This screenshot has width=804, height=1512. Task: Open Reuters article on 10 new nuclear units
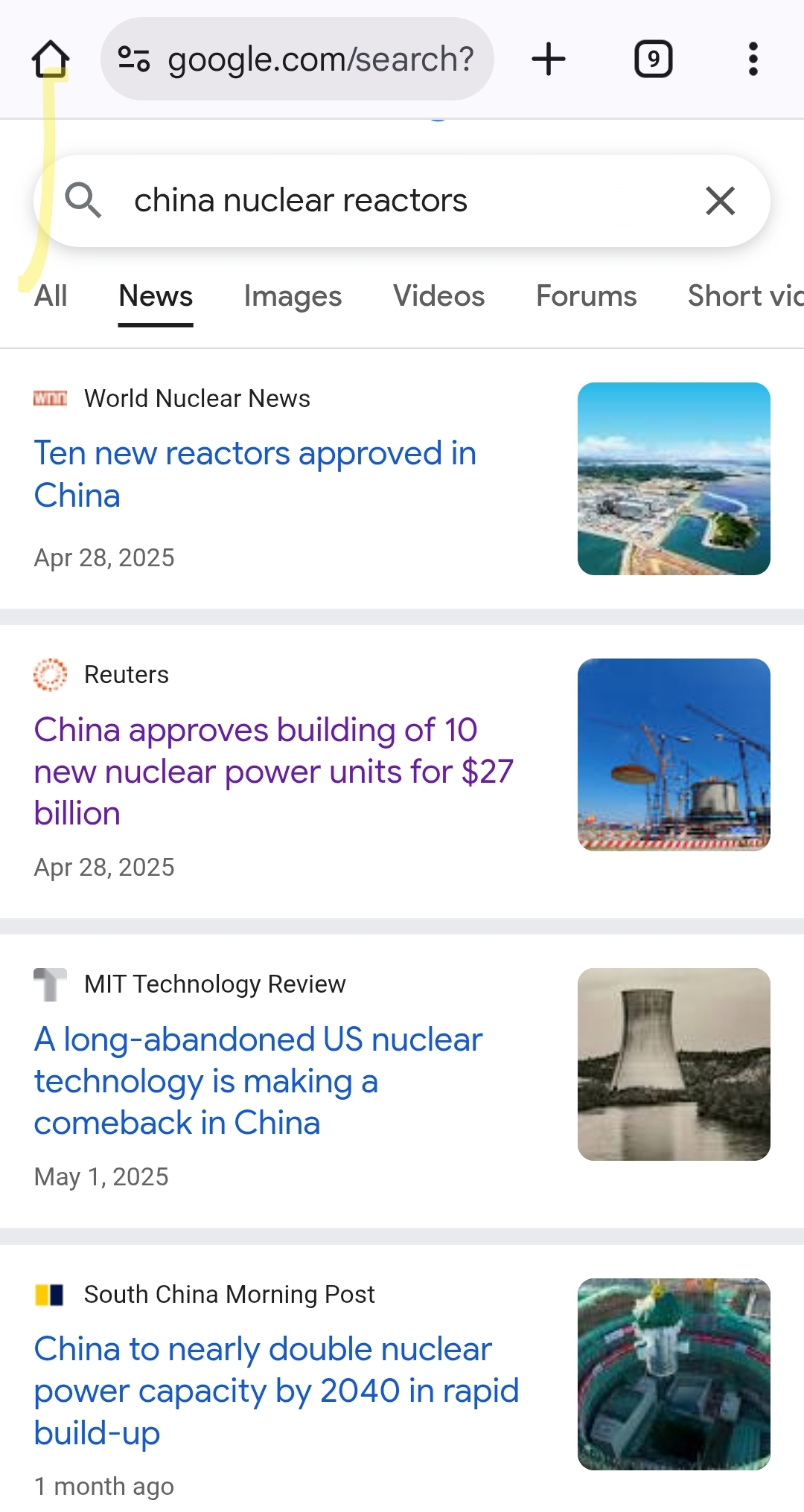[x=273, y=772]
